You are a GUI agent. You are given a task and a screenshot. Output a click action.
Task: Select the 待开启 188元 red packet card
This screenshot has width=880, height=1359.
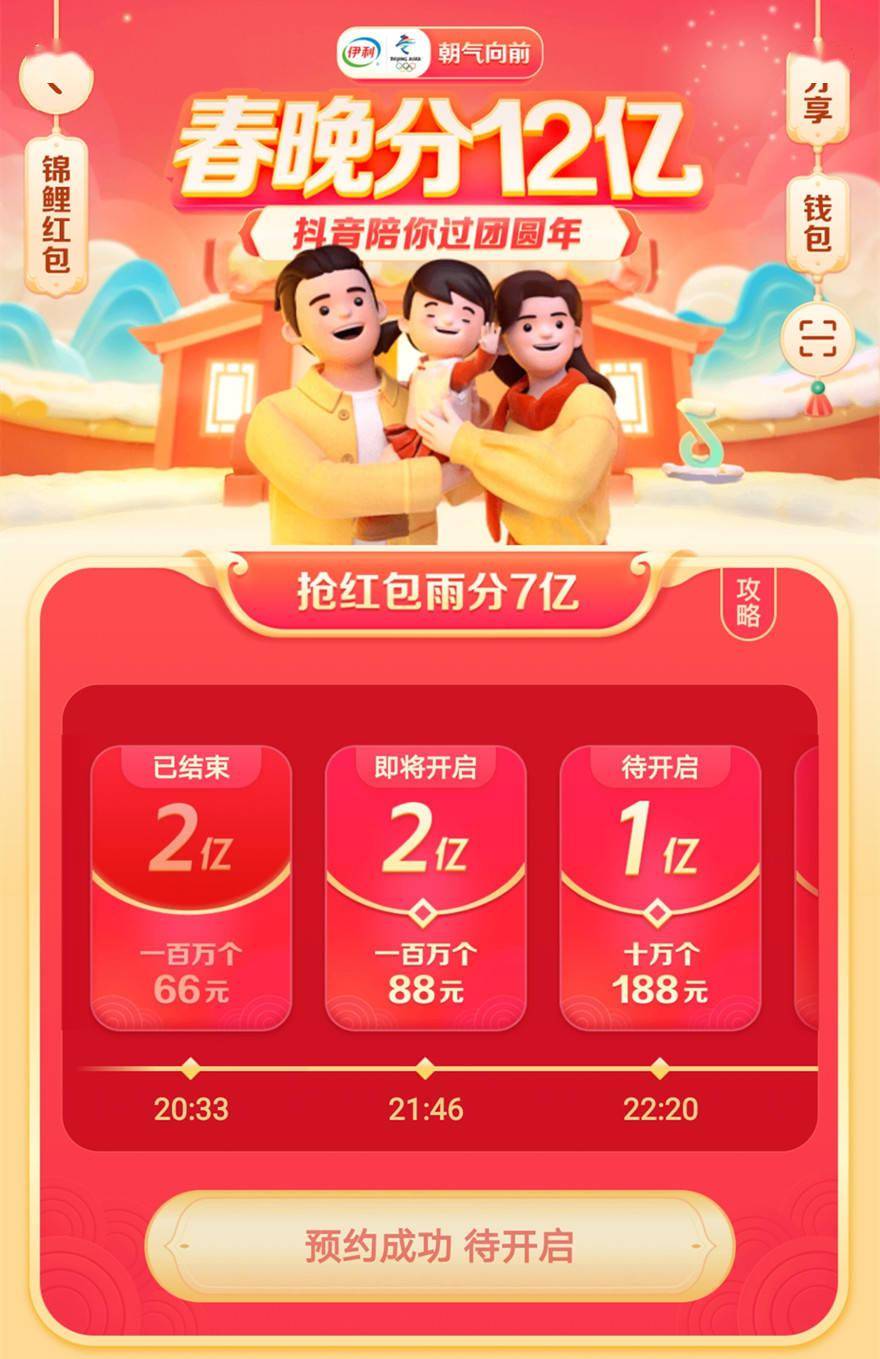pos(659,887)
